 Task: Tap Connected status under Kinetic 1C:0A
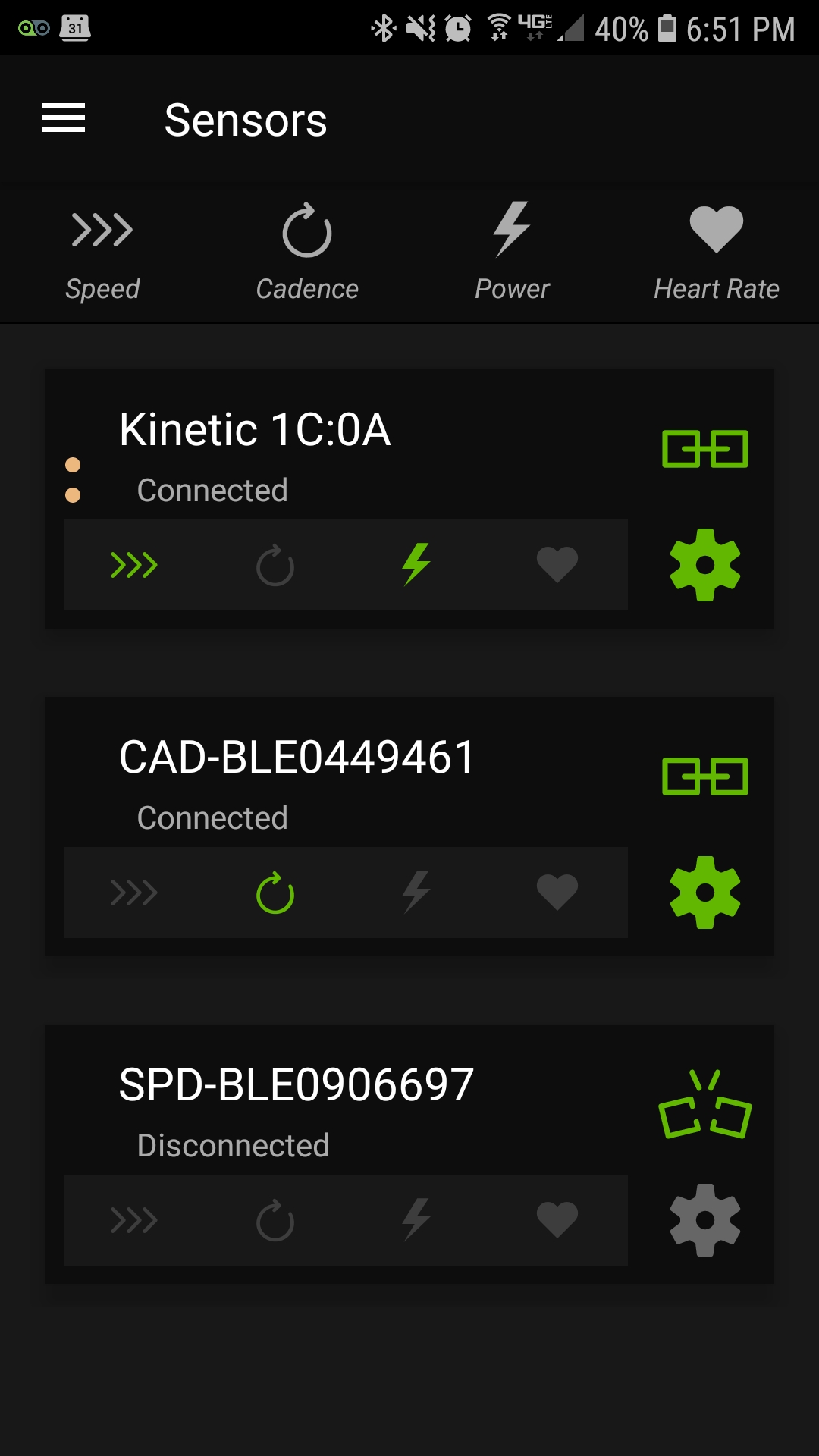(212, 490)
